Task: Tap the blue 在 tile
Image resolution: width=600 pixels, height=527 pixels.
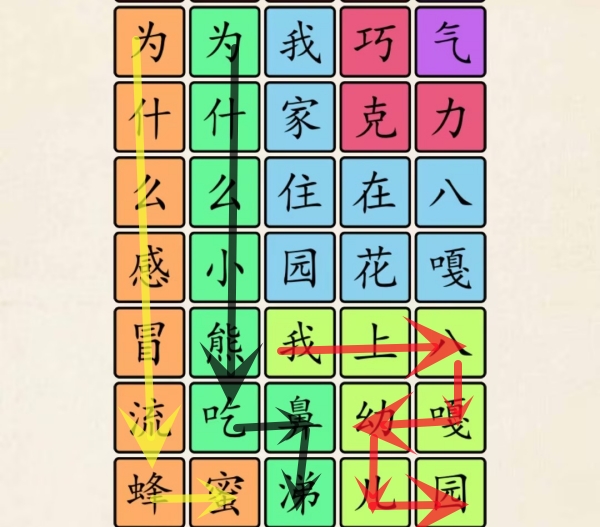Action: coord(375,193)
